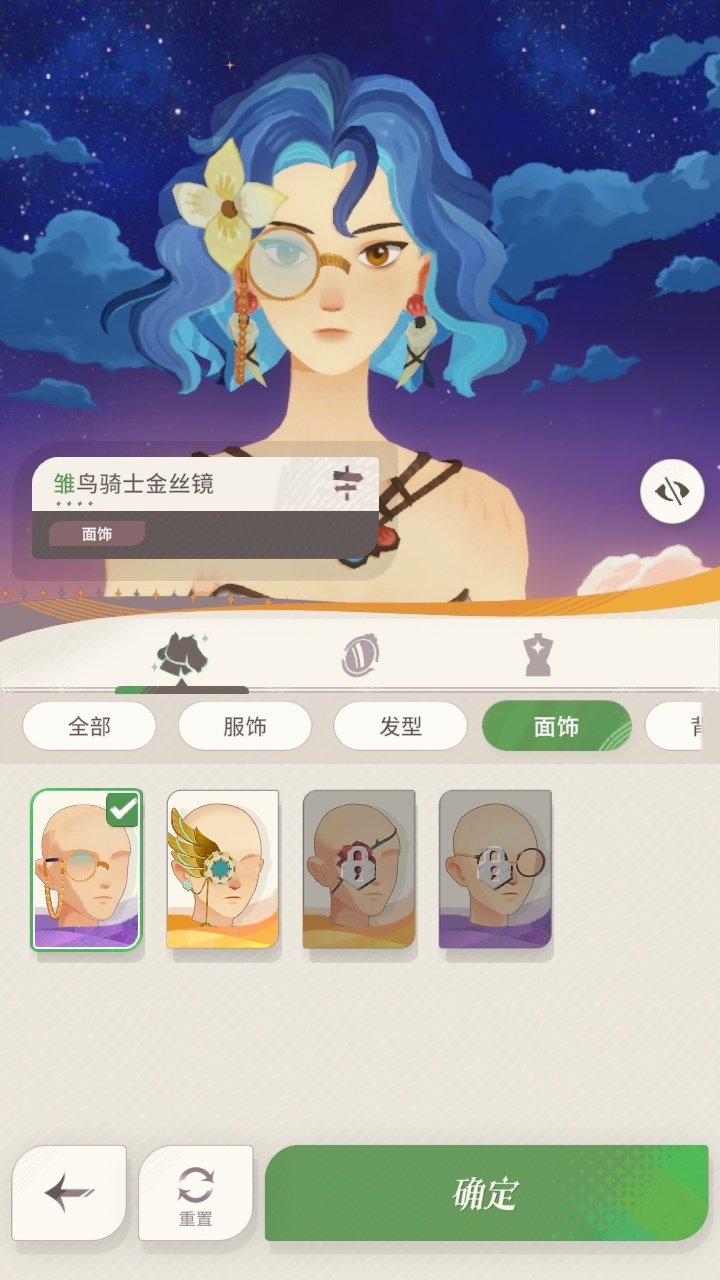Toggle the UI visibility eye icon
This screenshot has height=1280, width=720.
click(x=672, y=491)
